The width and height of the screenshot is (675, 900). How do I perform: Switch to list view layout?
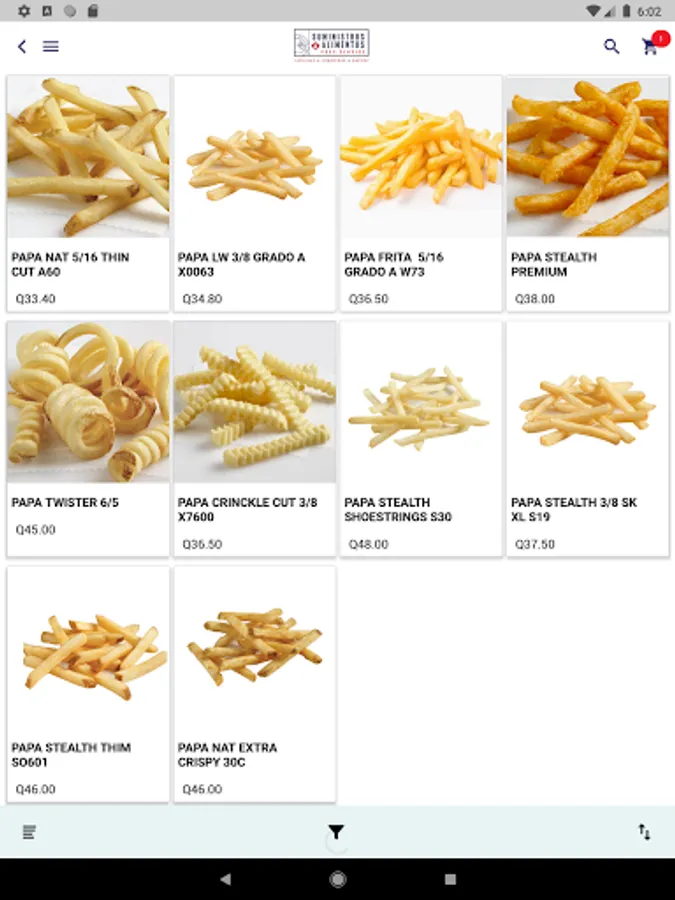point(29,832)
